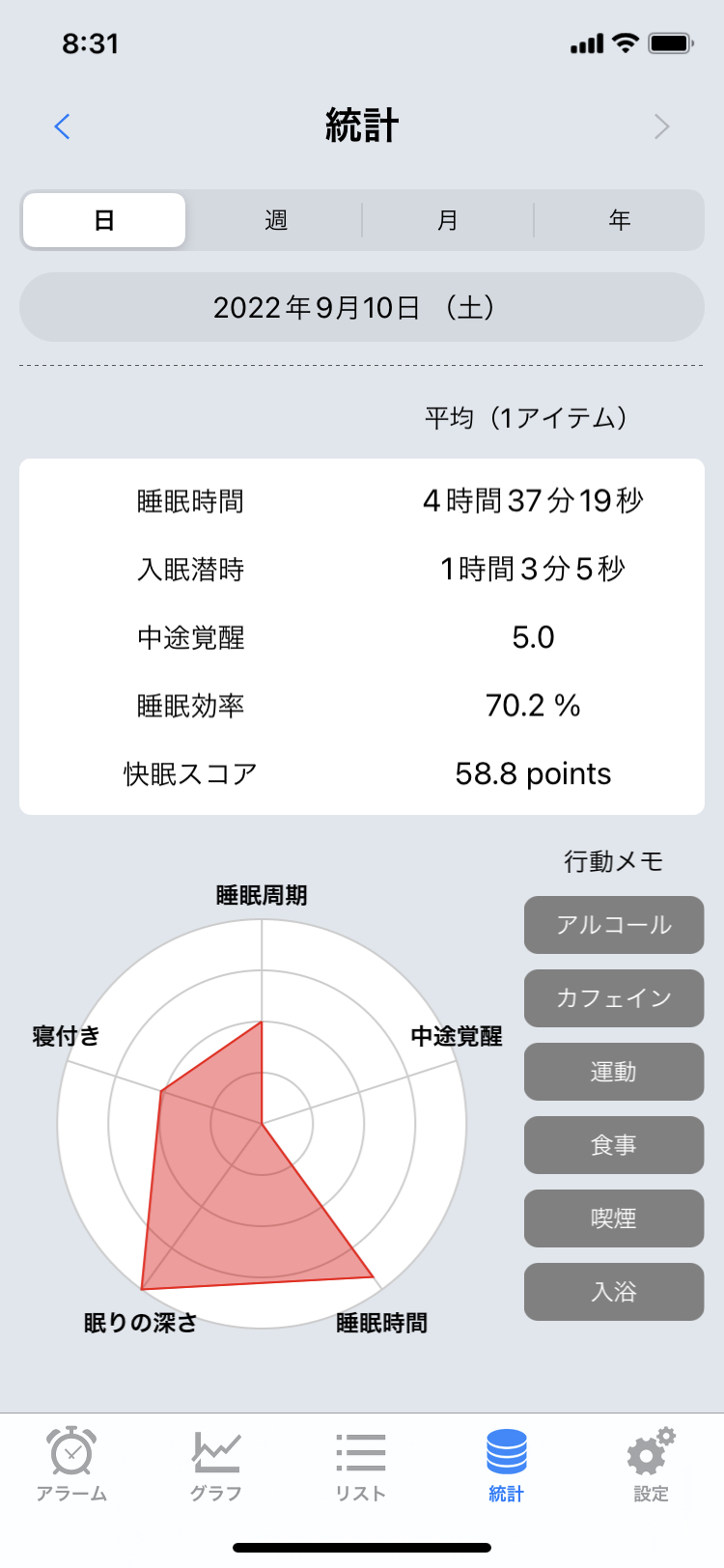This screenshot has width=724, height=1568.
Task: Select the 日 (day) segment
Action: coord(104,220)
